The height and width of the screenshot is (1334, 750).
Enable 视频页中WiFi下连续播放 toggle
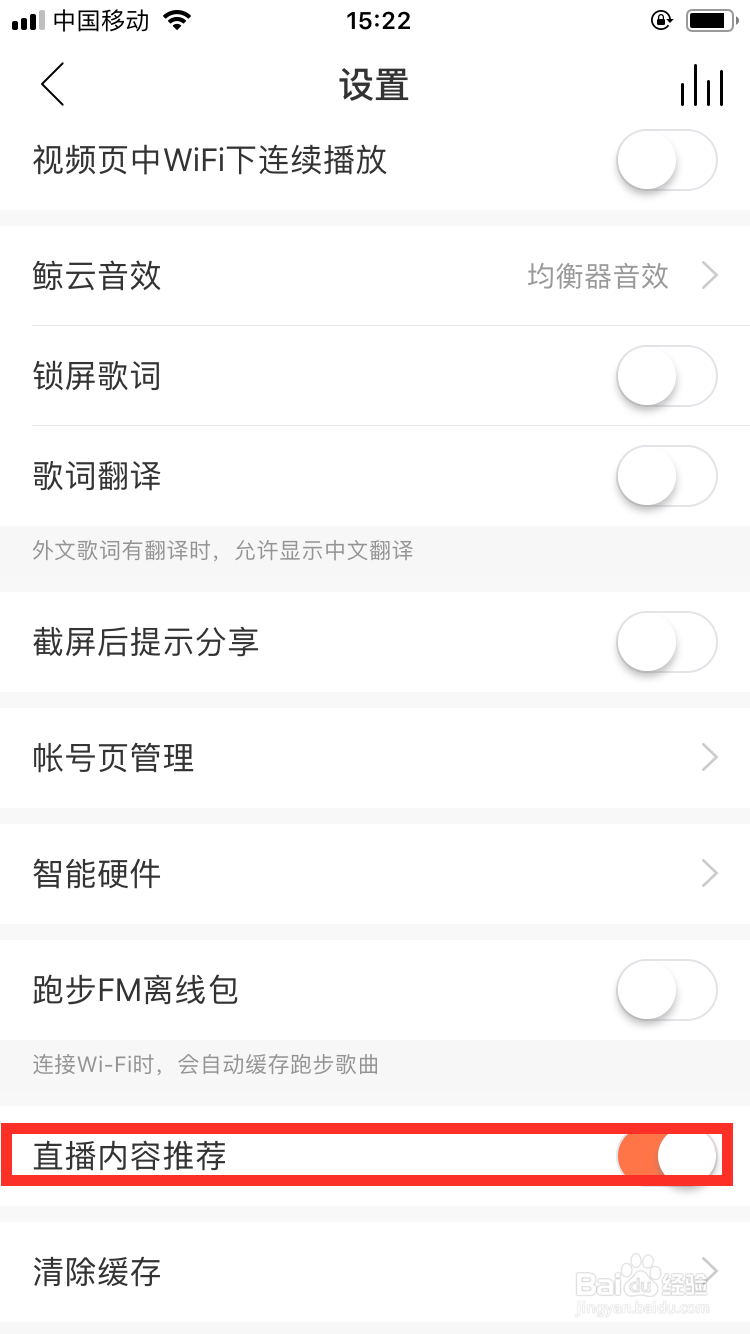665,159
